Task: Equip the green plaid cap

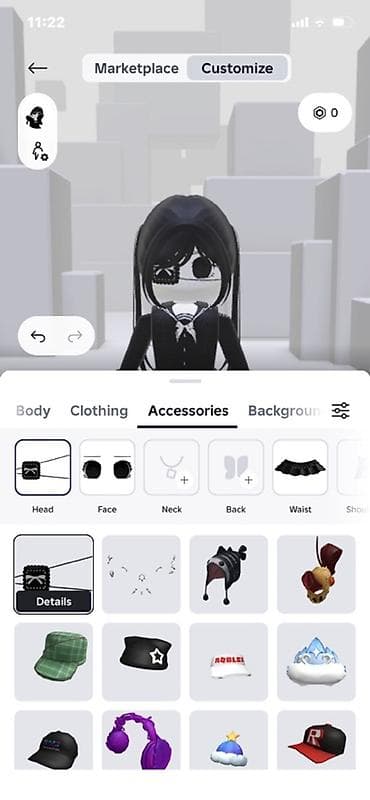Action: pyautogui.click(x=54, y=662)
